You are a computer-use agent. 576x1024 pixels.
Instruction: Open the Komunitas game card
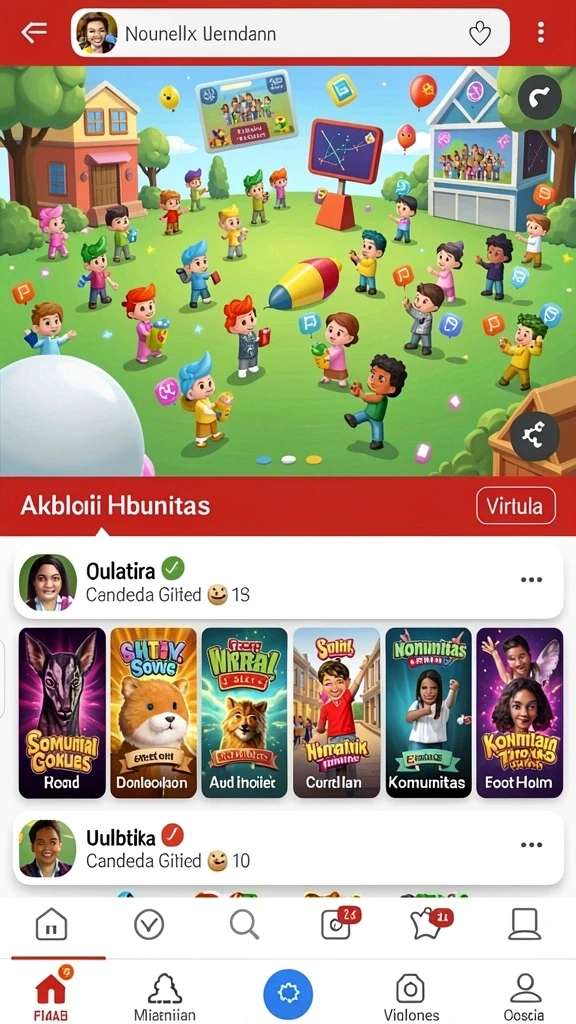428,712
